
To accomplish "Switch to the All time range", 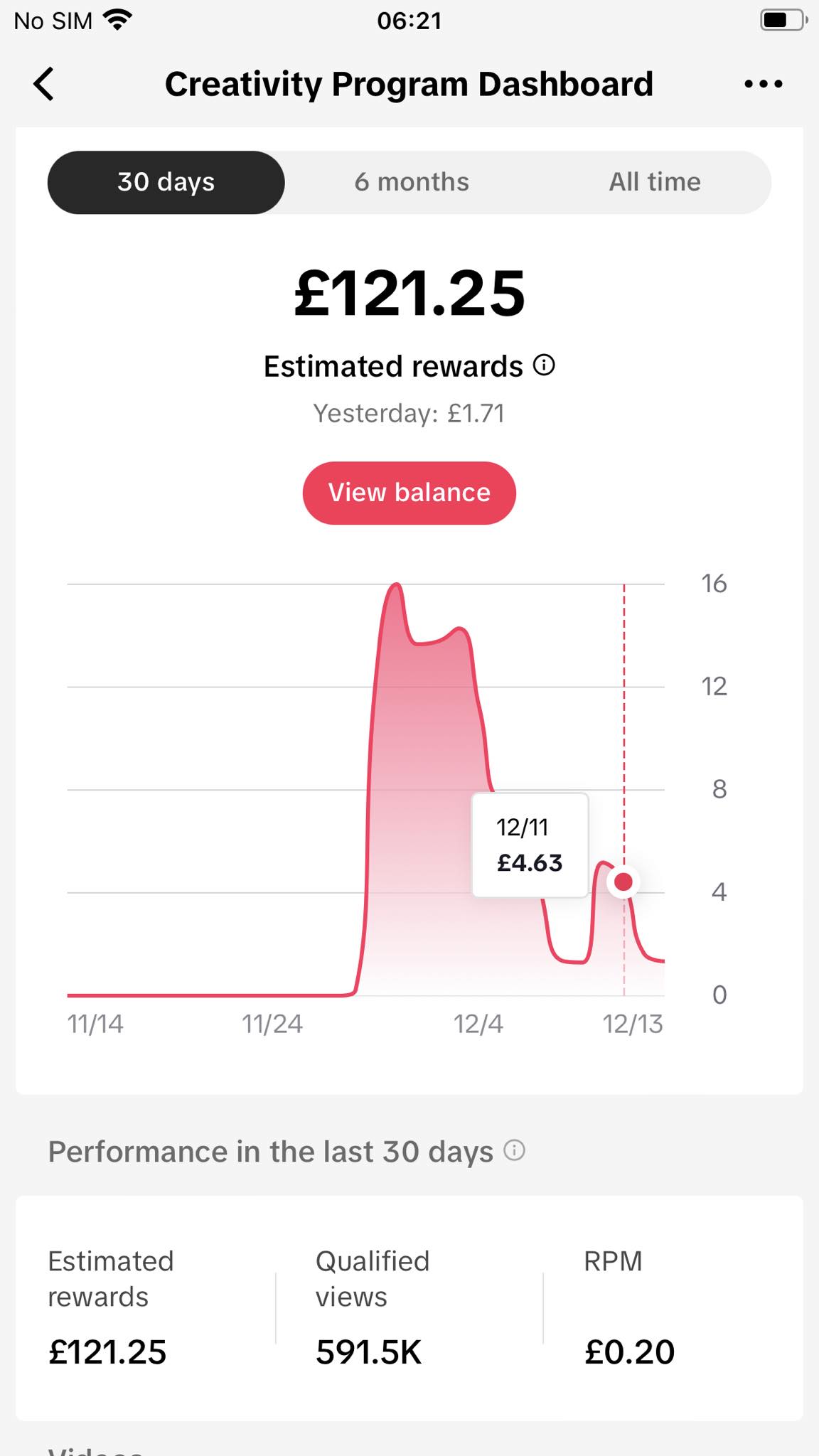I will pyautogui.click(x=655, y=182).
